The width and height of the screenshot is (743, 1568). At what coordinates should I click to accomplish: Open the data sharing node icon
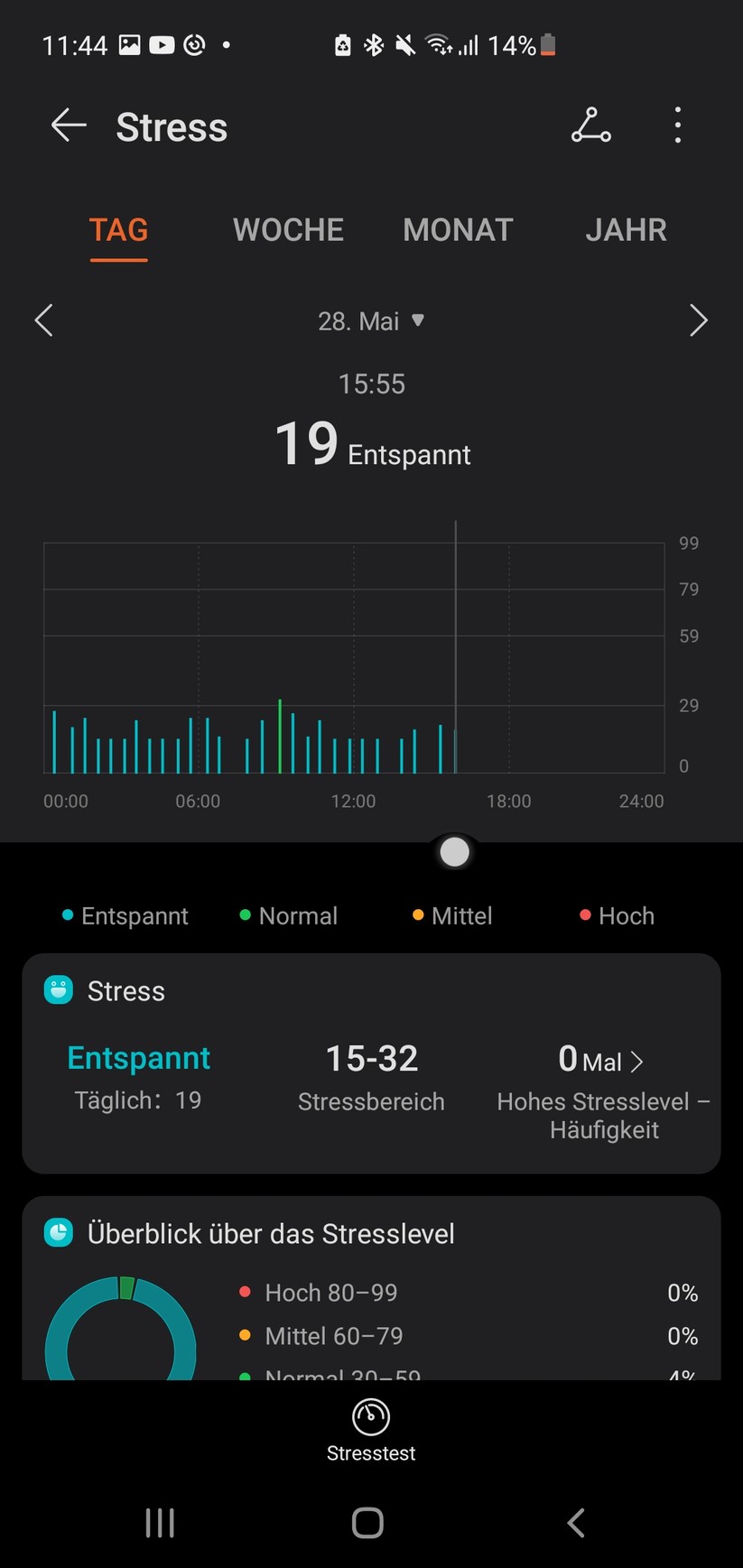point(591,125)
